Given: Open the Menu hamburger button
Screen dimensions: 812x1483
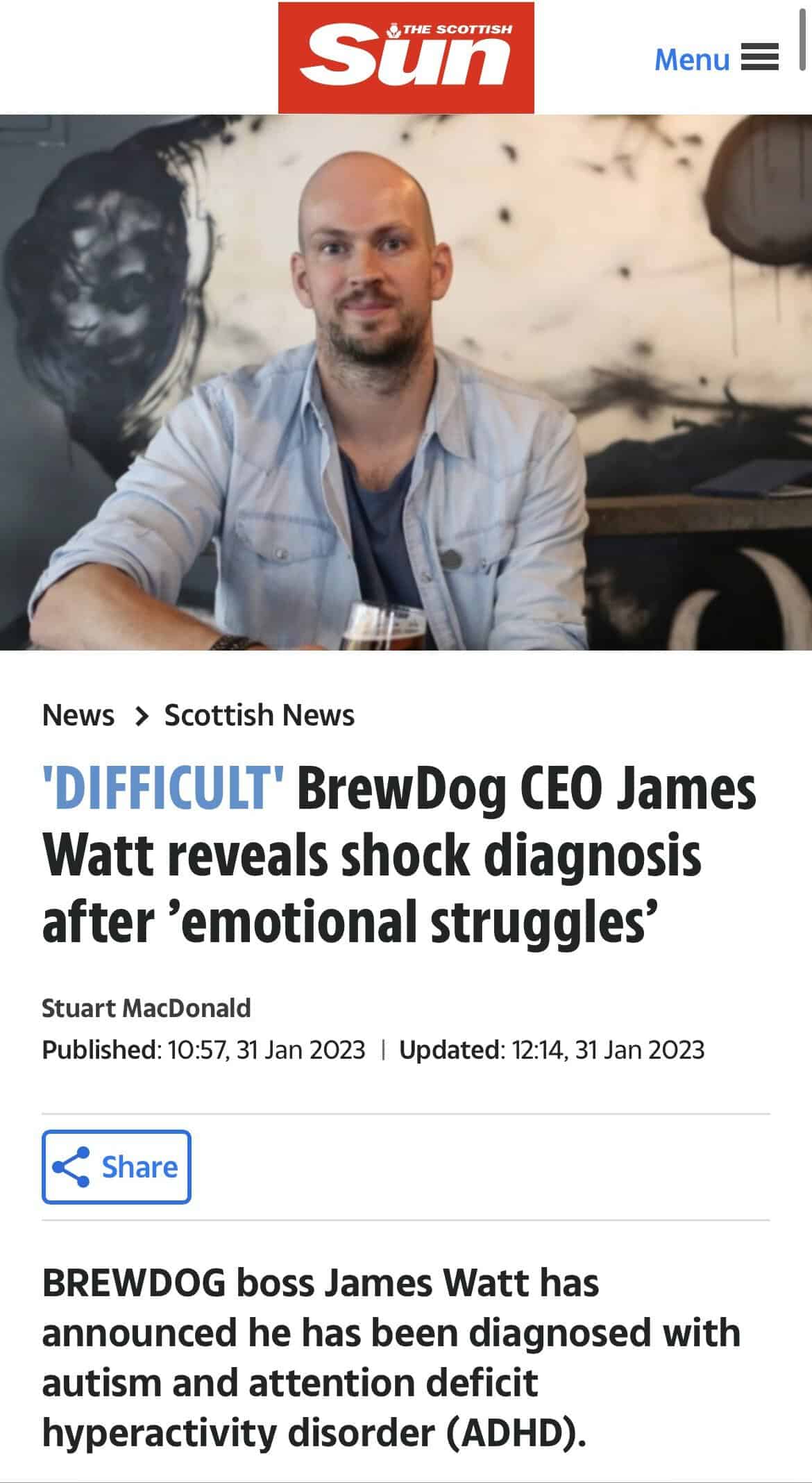Looking at the screenshot, I should coord(716,58).
